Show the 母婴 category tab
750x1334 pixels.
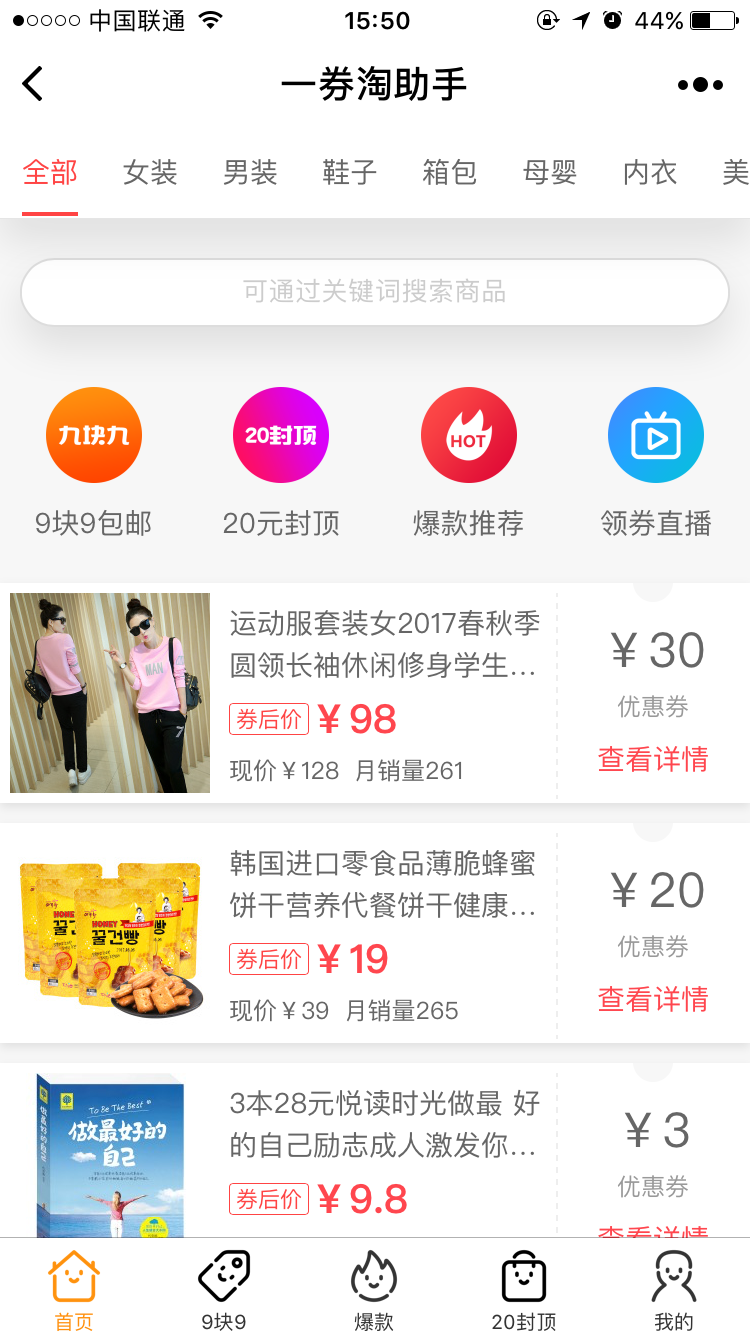click(x=550, y=172)
